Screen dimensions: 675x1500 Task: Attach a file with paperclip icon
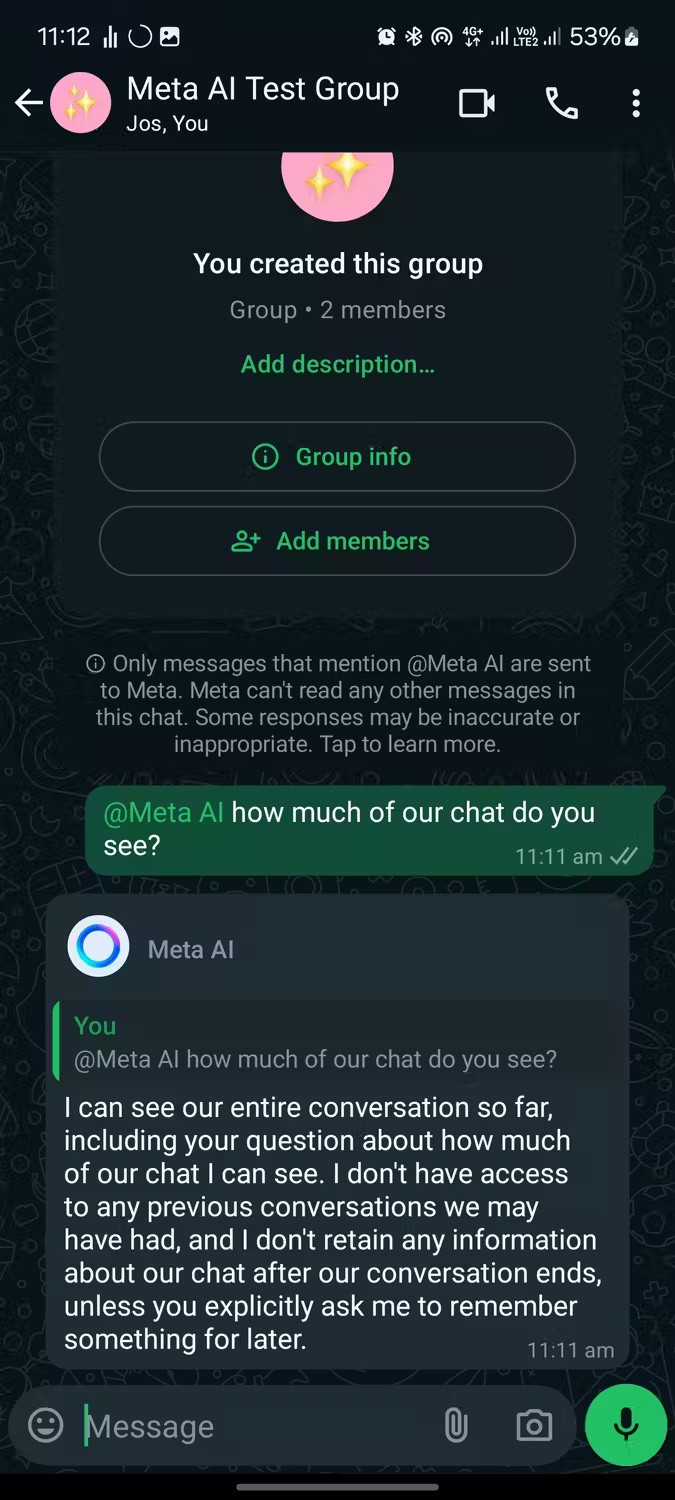coord(456,1425)
